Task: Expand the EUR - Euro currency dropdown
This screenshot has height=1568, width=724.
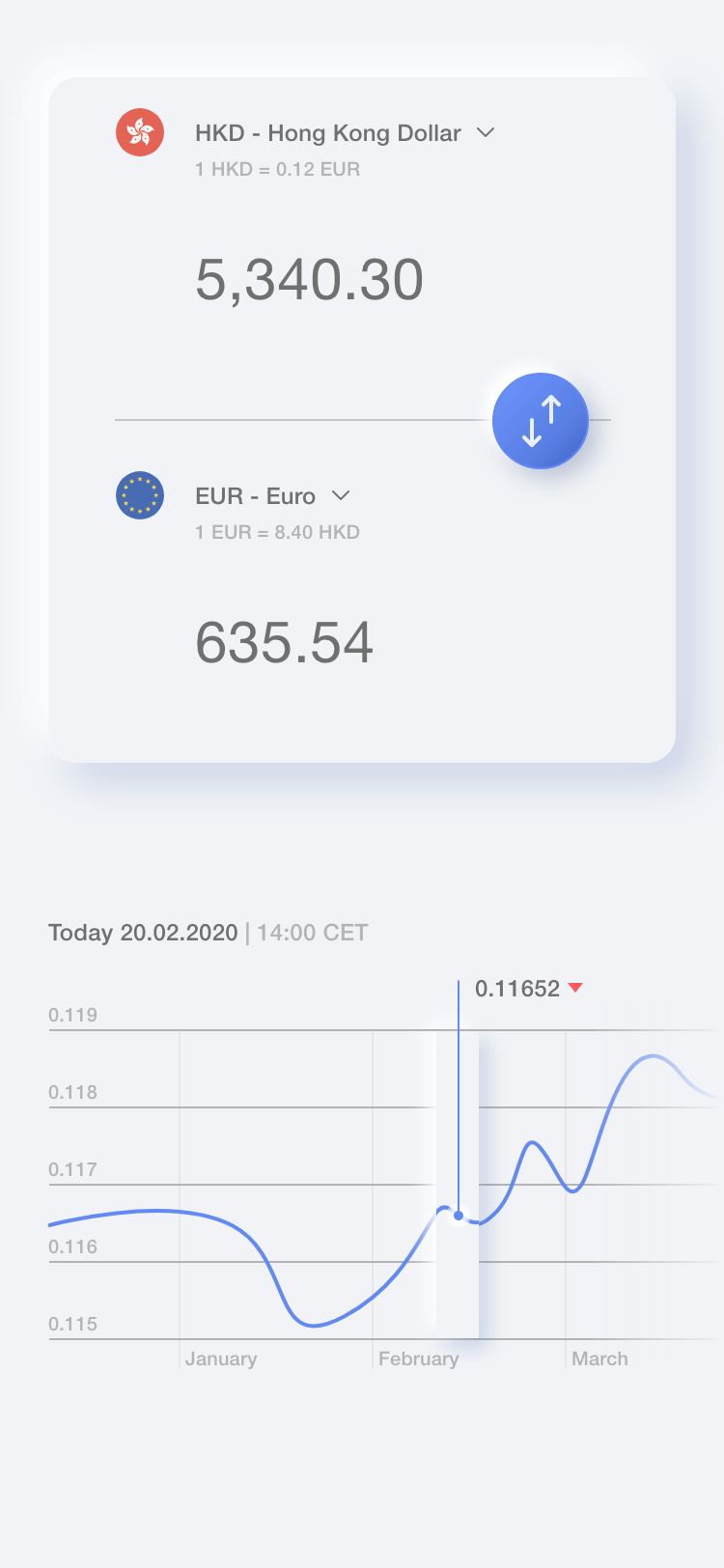Action: pyautogui.click(x=340, y=495)
